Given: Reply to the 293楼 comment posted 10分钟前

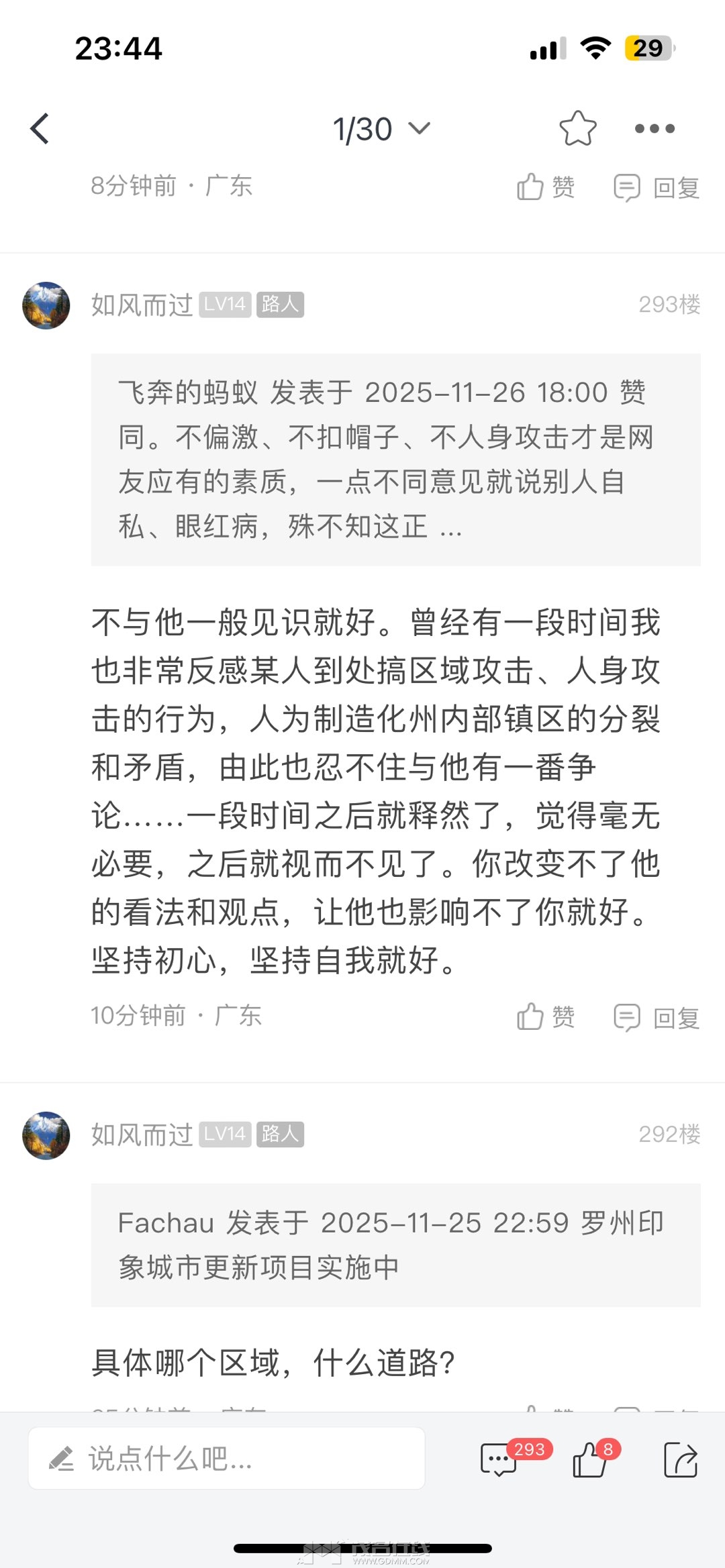Looking at the screenshot, I should [x=657, y=1017].
